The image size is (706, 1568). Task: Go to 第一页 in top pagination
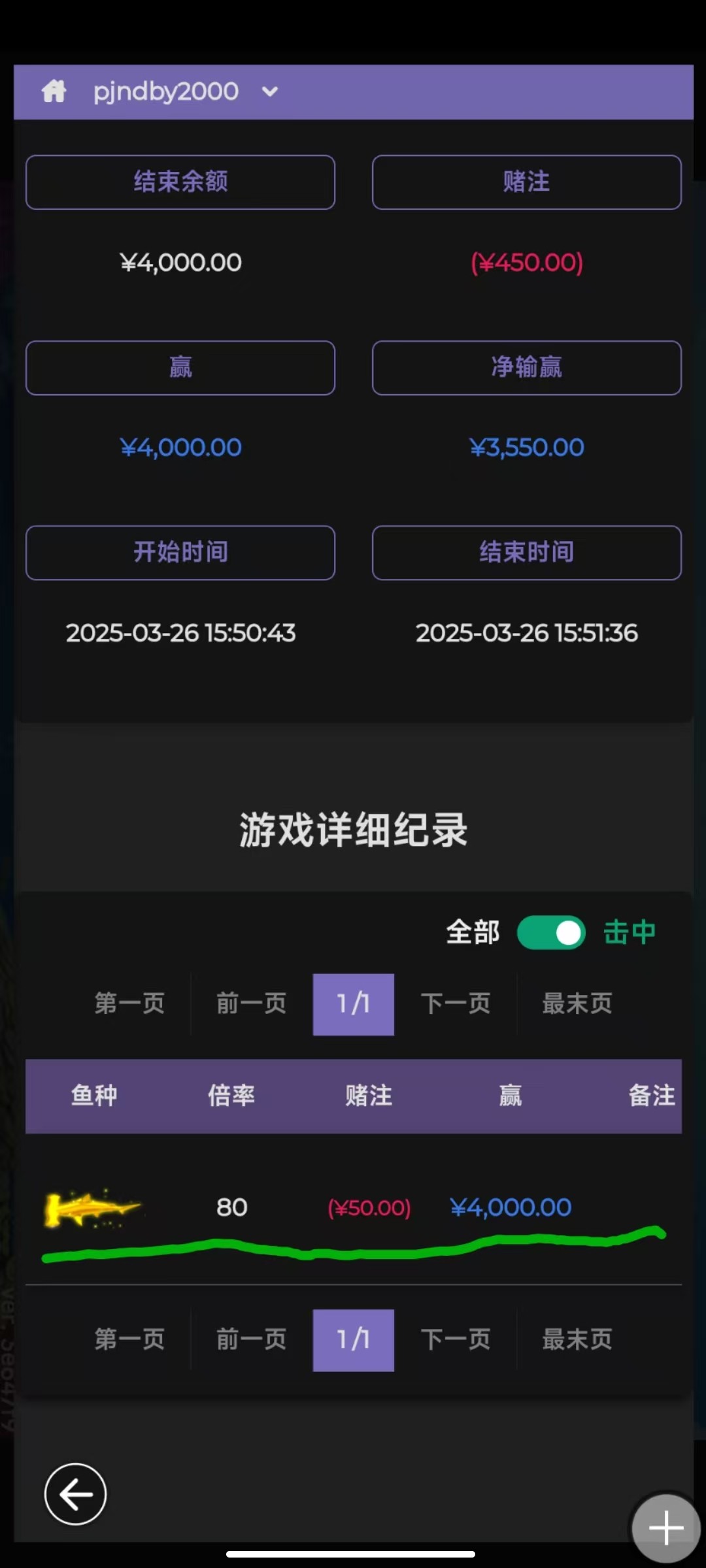click(x=129, y=1004)
